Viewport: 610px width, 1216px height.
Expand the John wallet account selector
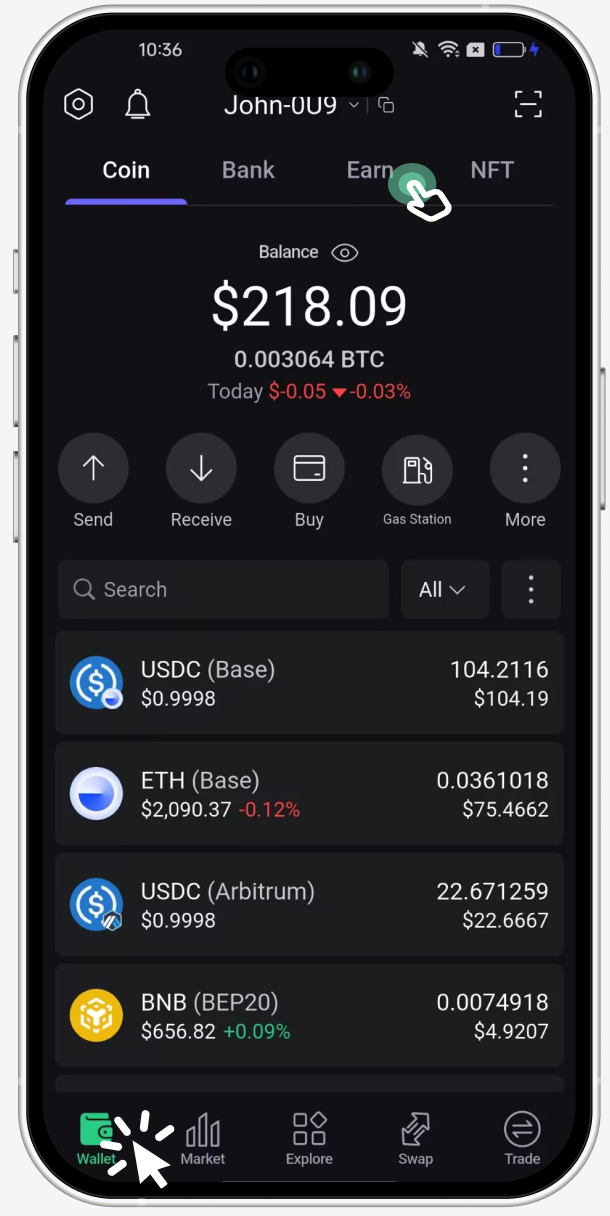click(x=290, y=105)
